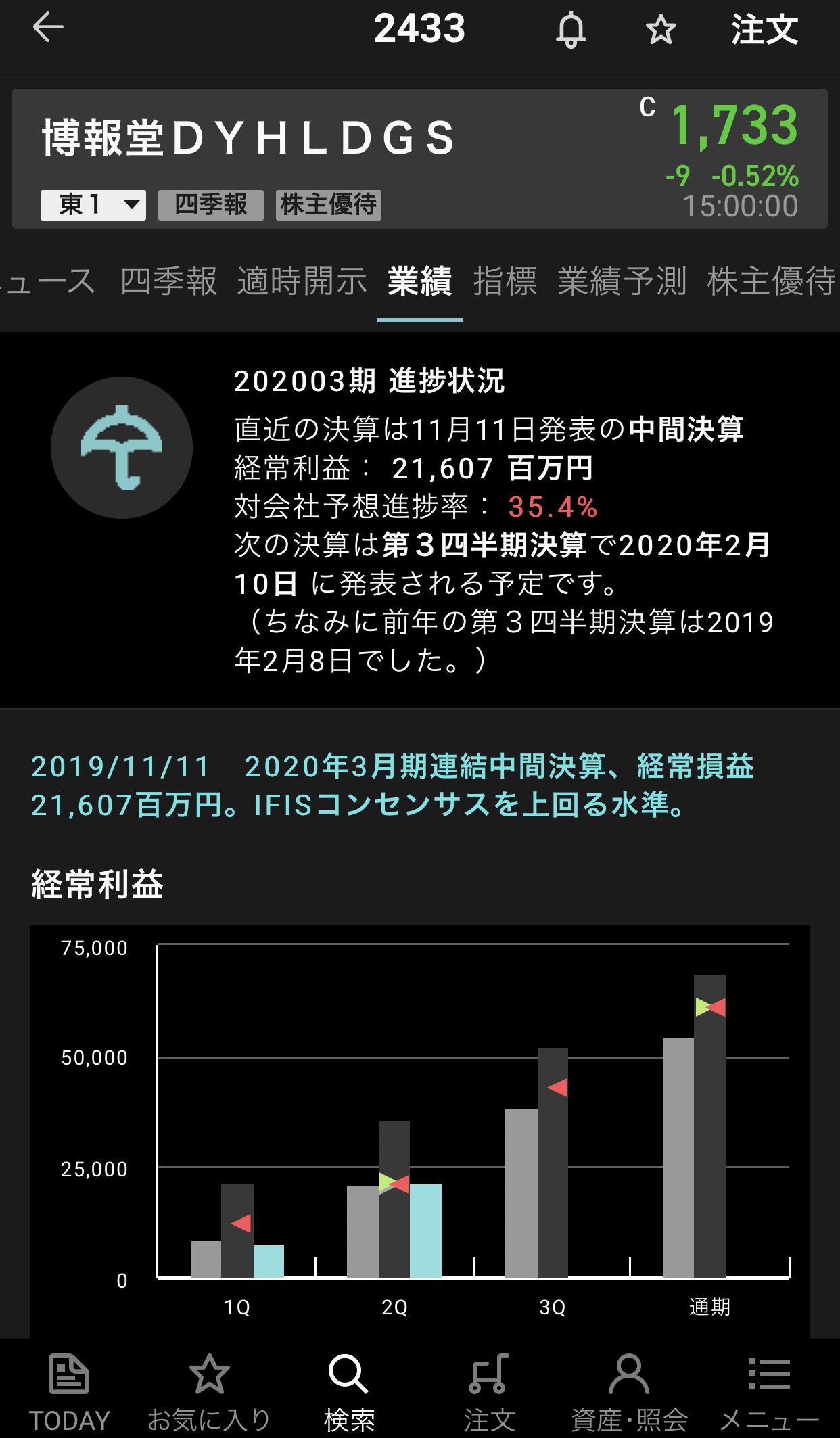Open the 2019/11/11 earnings news link
Screen dimensions: 840x1438
(x=392, y=785)
